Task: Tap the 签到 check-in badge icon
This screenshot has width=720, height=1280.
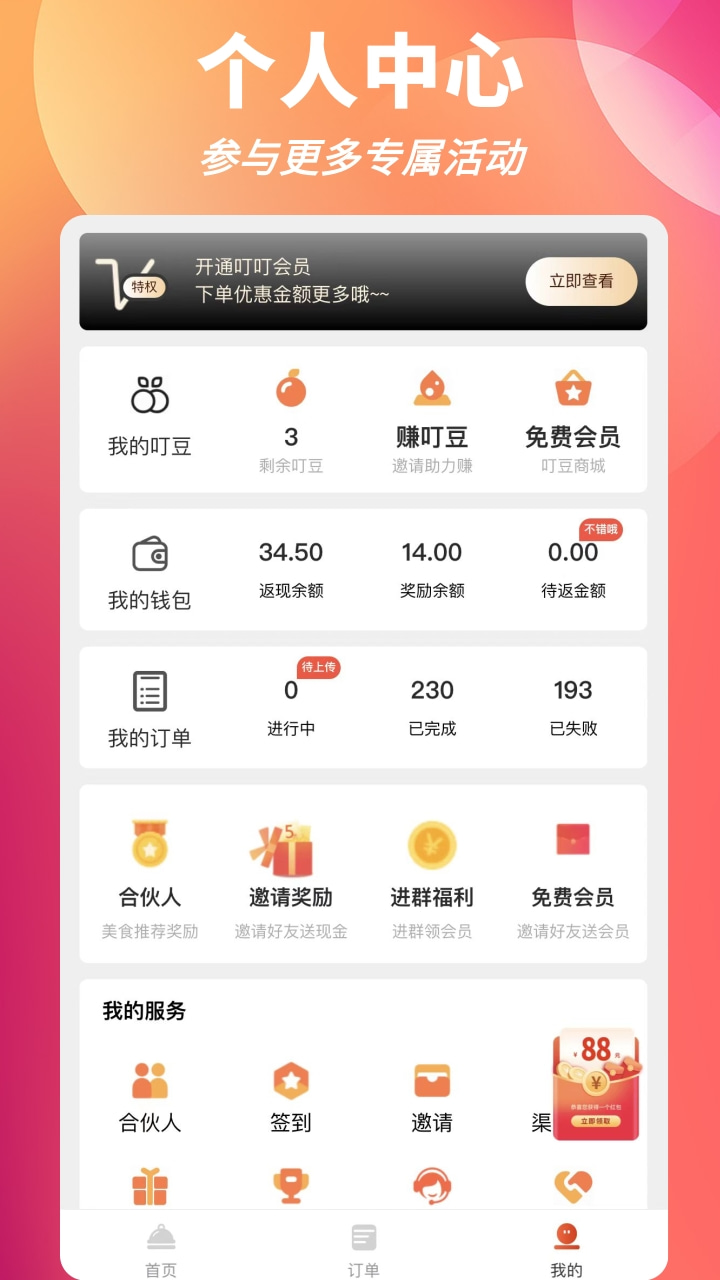Action: 290,1078
